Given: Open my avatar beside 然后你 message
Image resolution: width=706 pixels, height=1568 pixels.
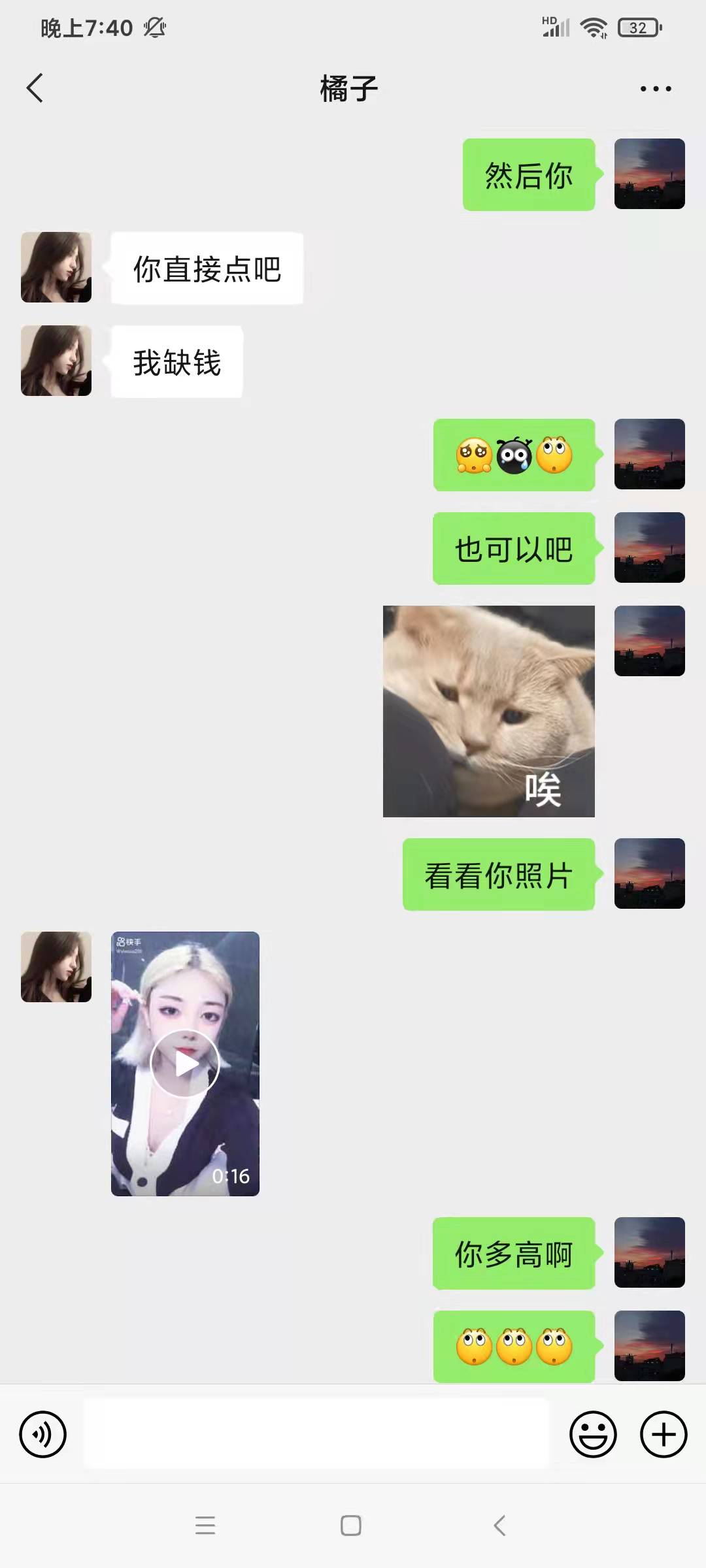Looking at the screenshot, I should click(649, 174).
